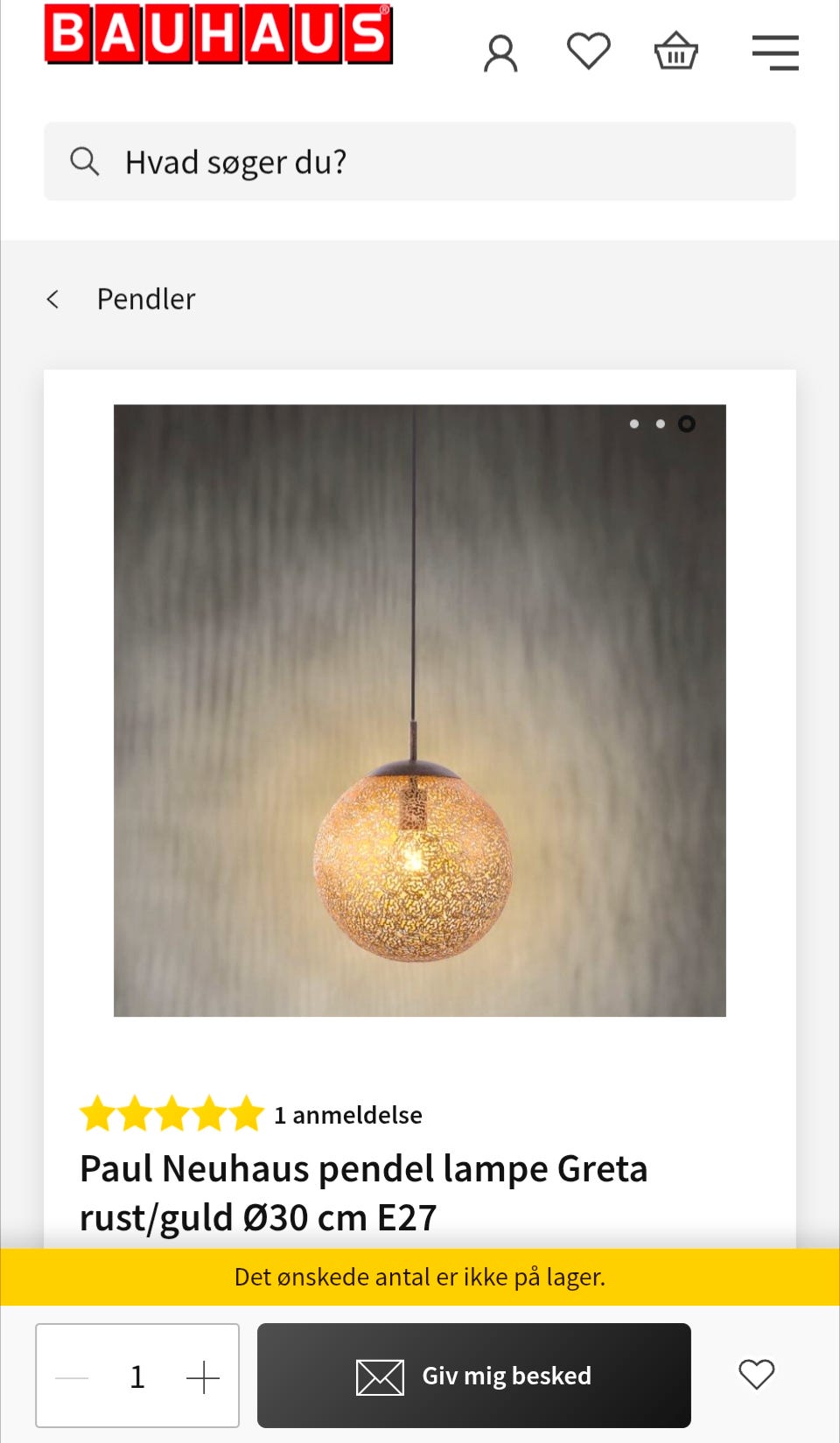Select the third carousel dot on the product image
This screenshot has width=840, height=1443.
coord(686,424)
